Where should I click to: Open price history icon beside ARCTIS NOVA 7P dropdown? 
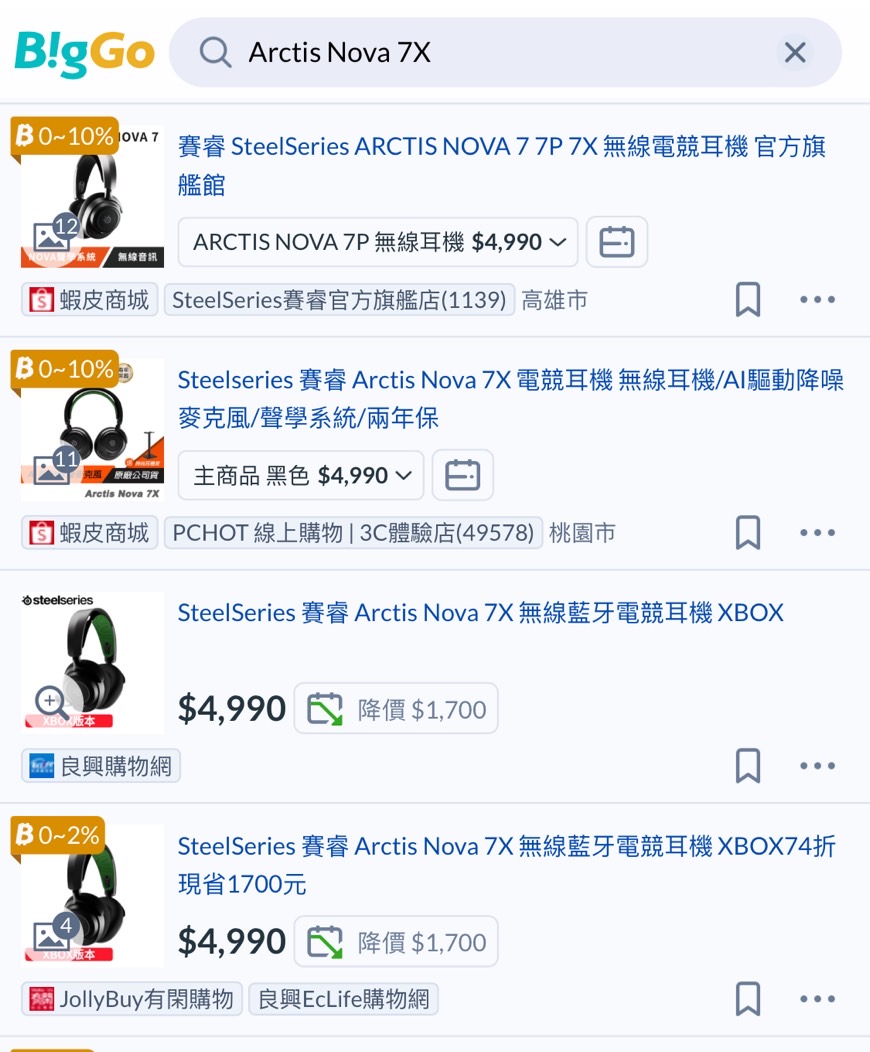click(617, 242)
